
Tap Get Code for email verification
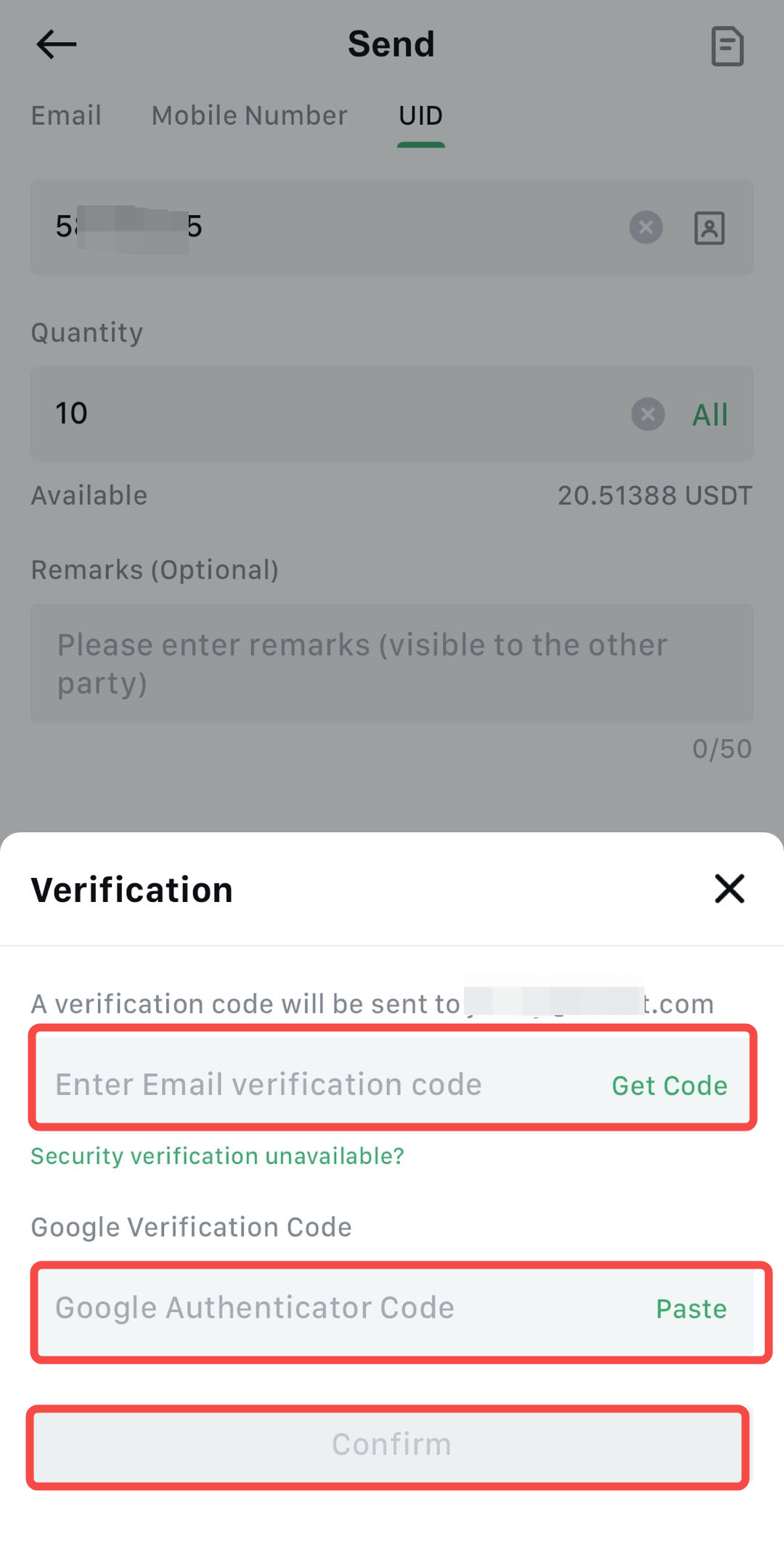coord(669,1085)
